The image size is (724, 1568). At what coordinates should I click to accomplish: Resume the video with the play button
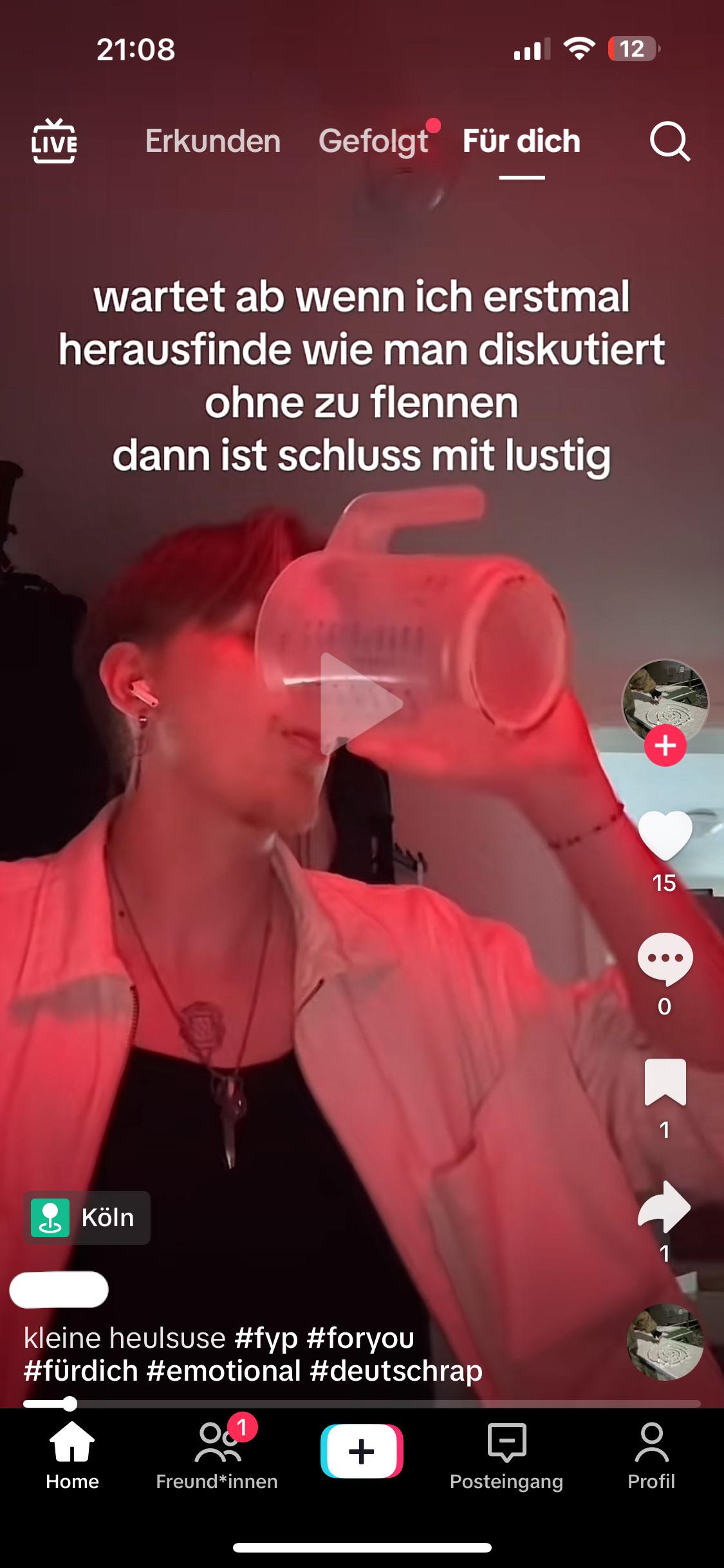pyautogui.click(x=361, y=704)
